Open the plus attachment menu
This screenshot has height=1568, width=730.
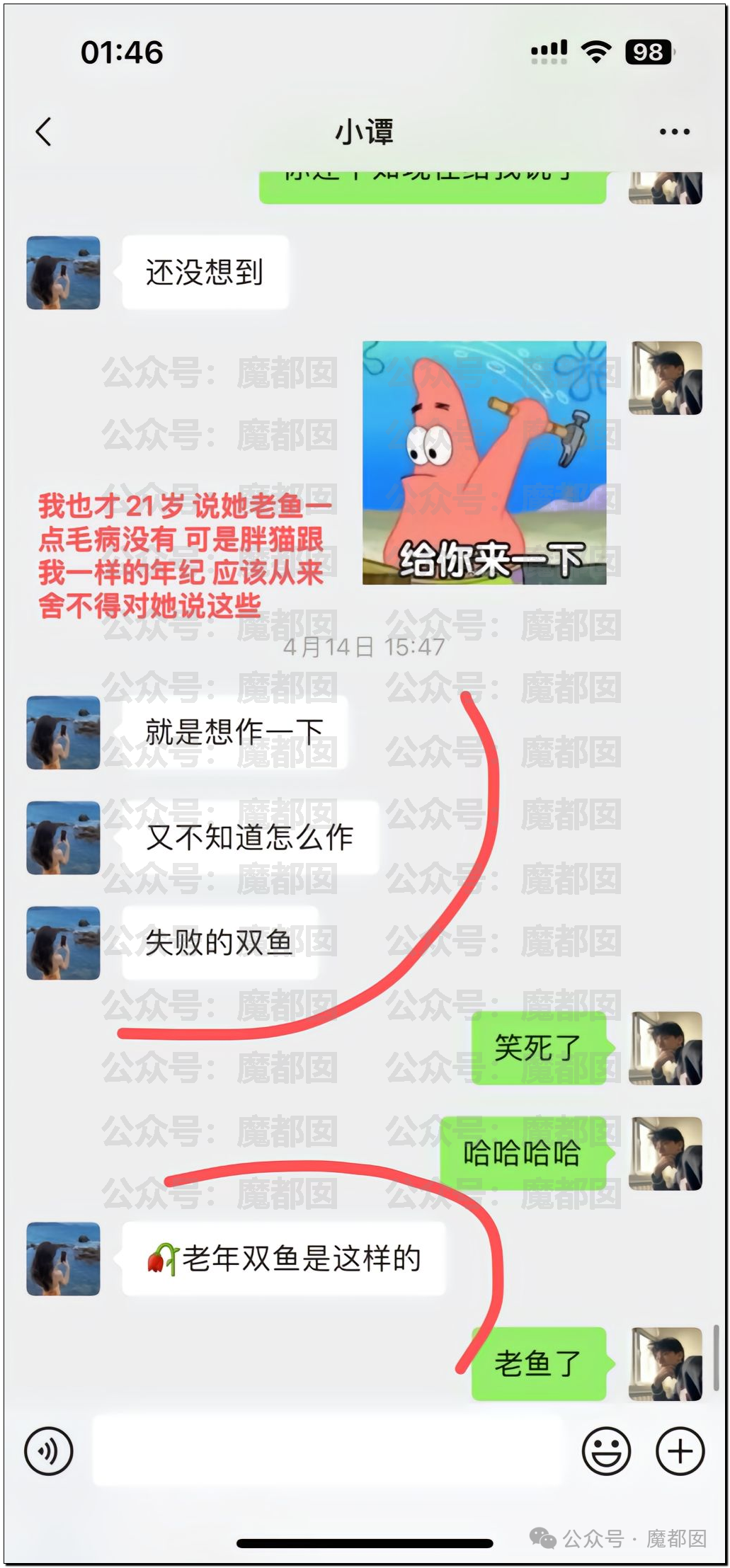[680, 1450]
